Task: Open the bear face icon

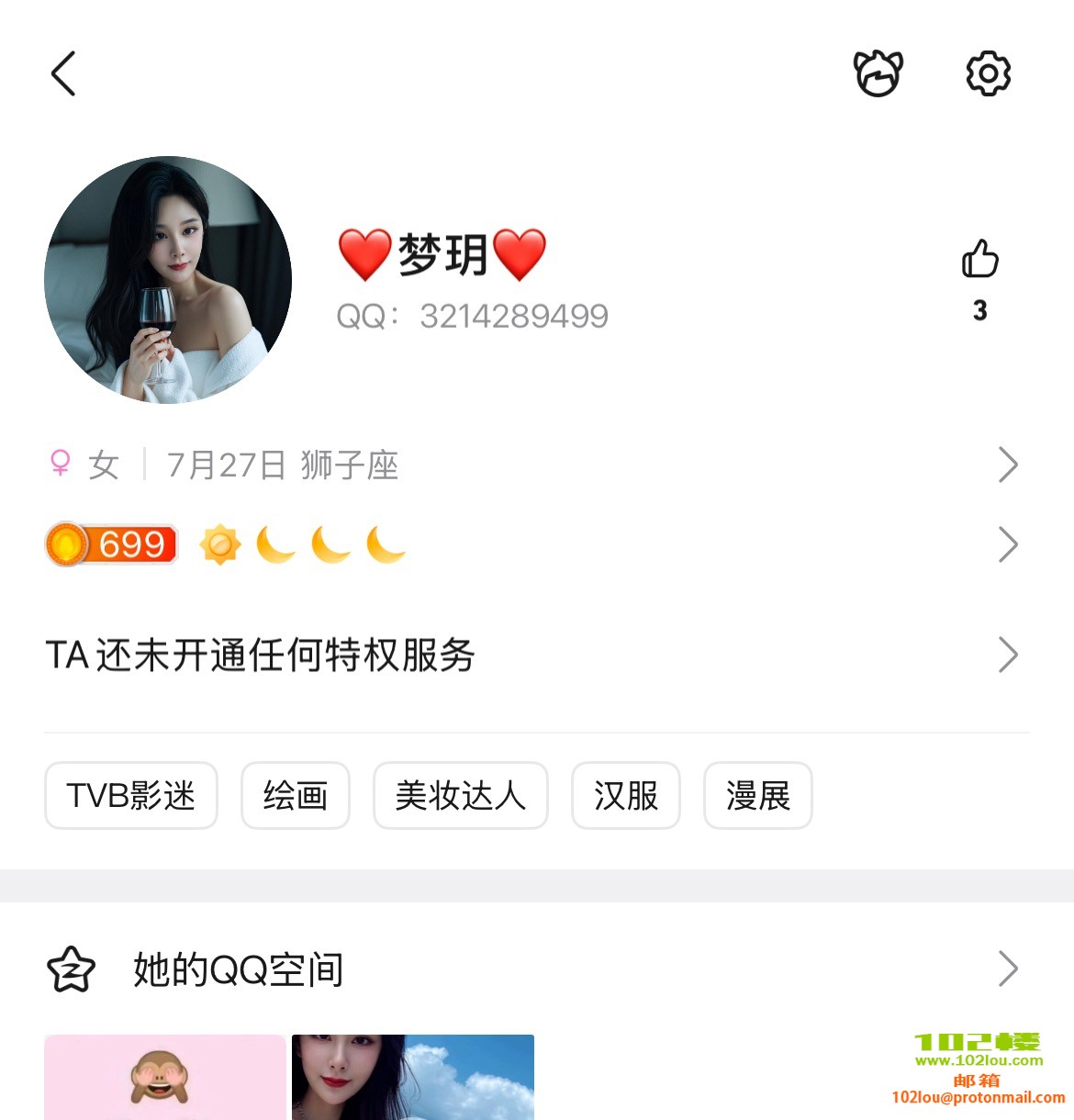Action: pos(878,73)
